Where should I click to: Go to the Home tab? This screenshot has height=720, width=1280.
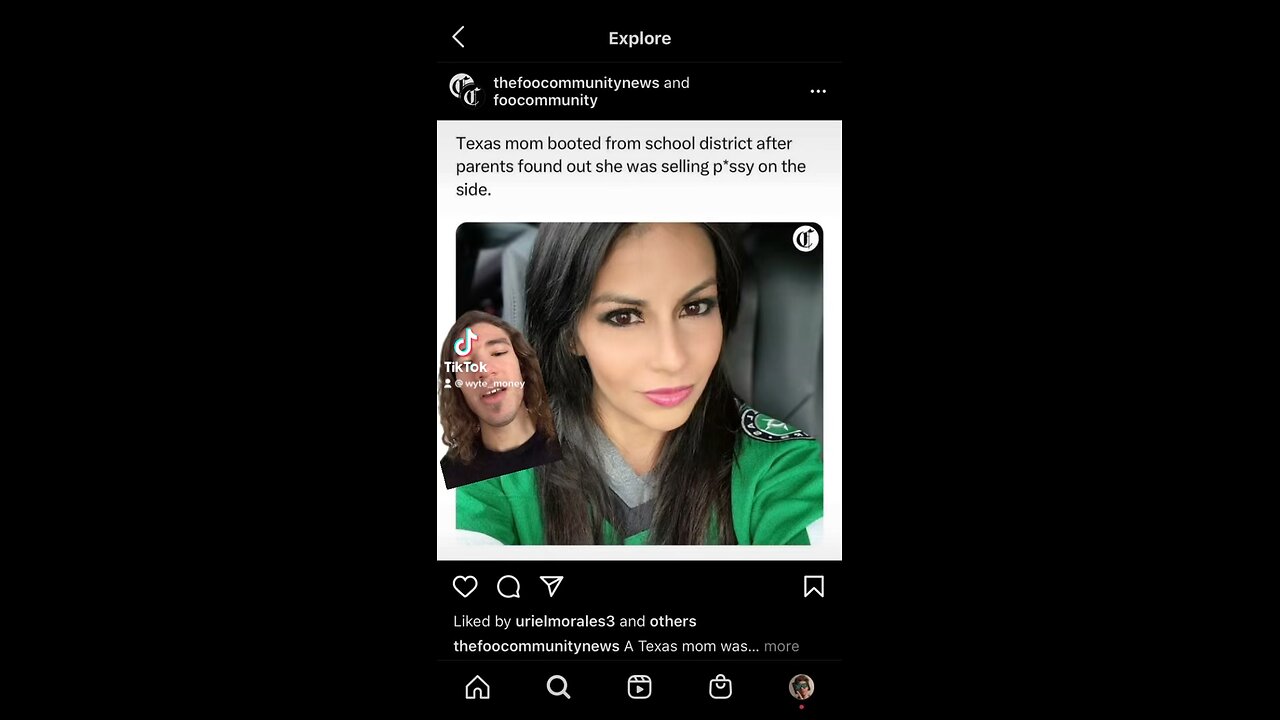pyautogui.click(x=478, y=687)
